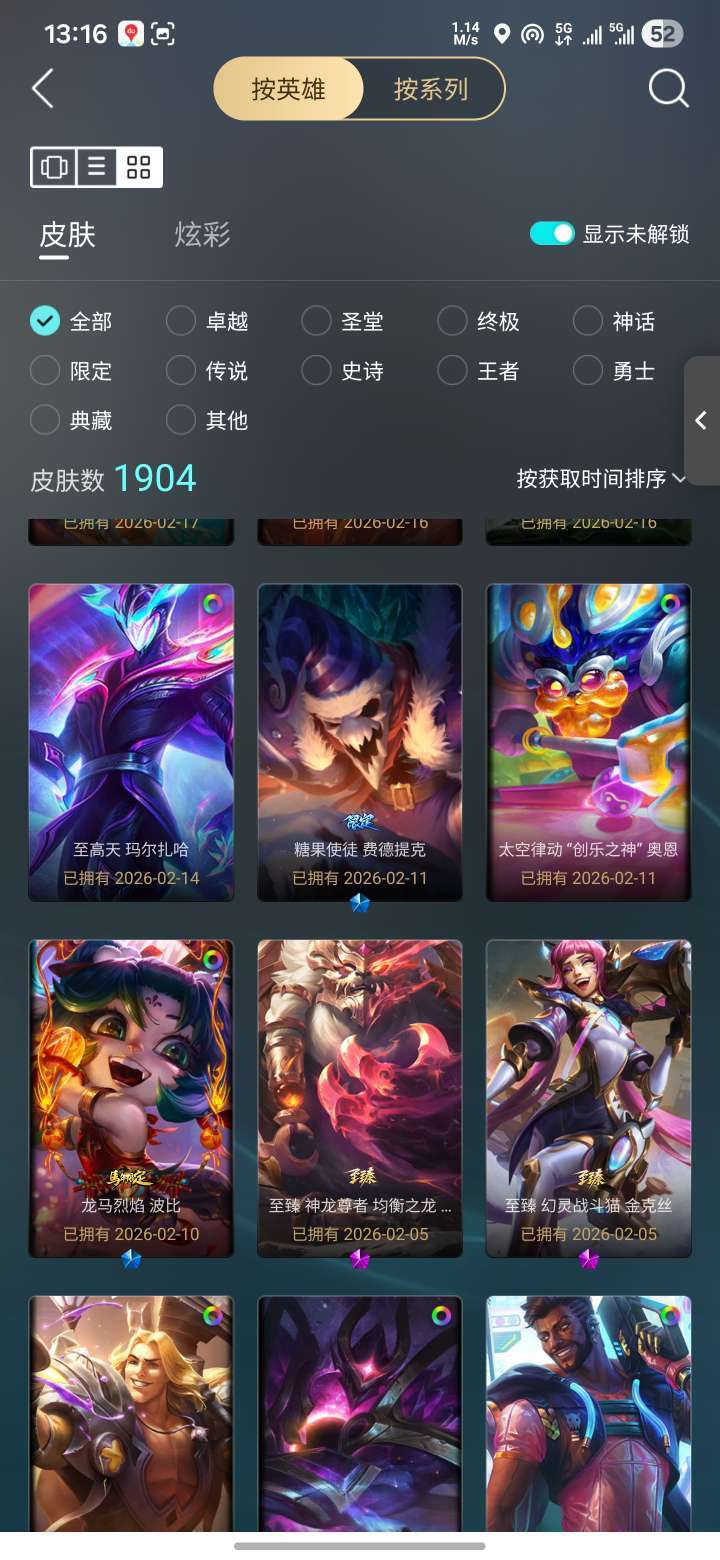Switch to the 按系列 segment
720x1560 pixels.
coord(430,89)
